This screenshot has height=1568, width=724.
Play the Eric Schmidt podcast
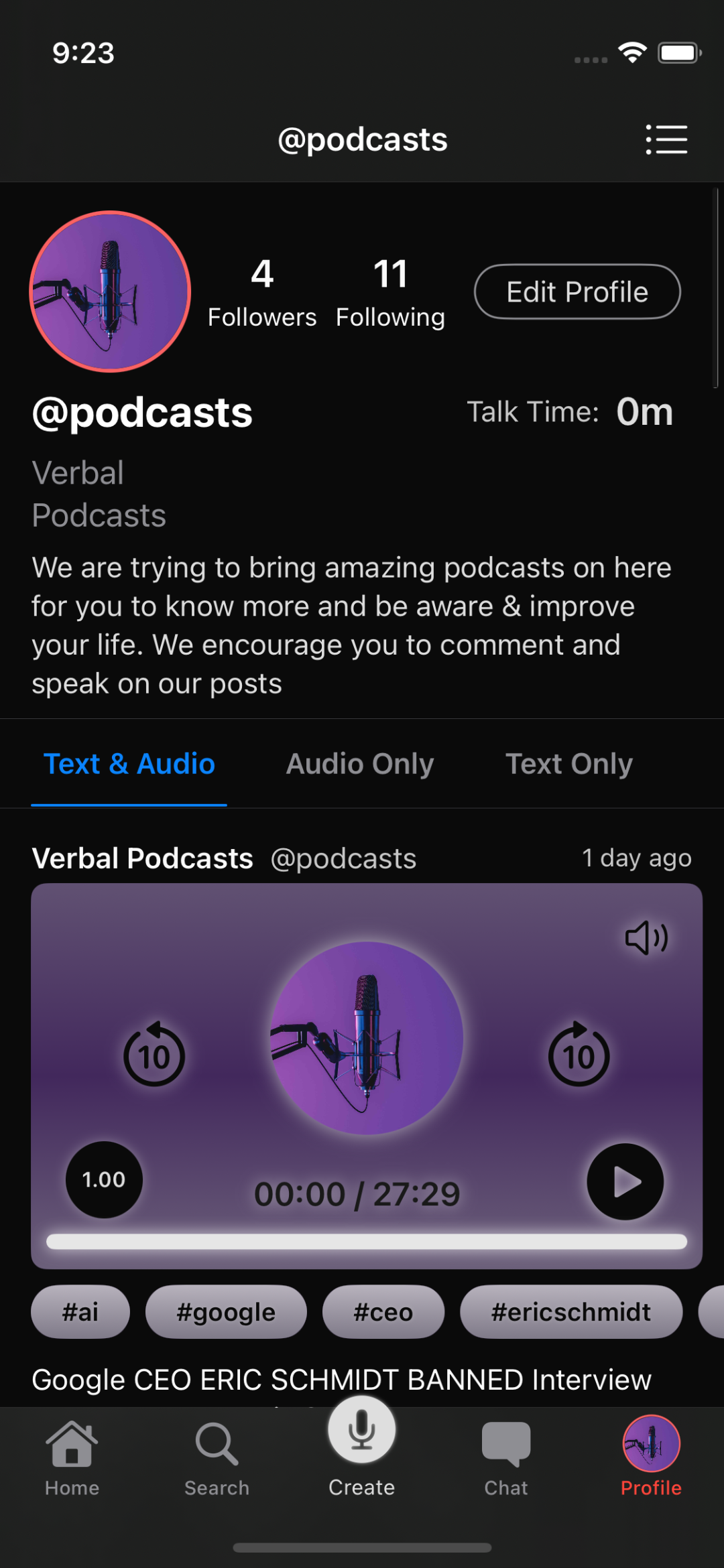625,1181
